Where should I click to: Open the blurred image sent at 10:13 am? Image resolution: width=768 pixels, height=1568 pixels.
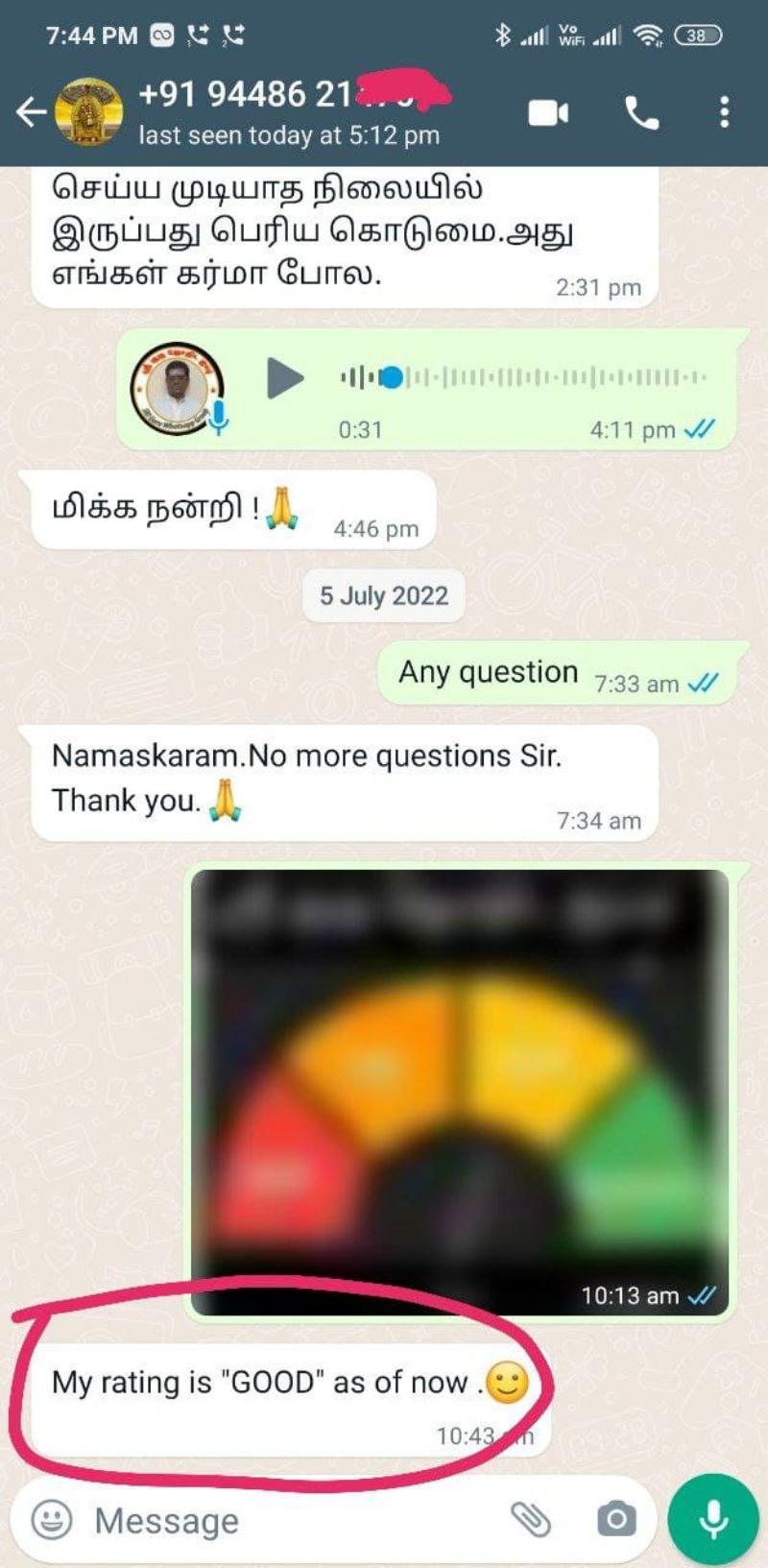[459, 1092]
